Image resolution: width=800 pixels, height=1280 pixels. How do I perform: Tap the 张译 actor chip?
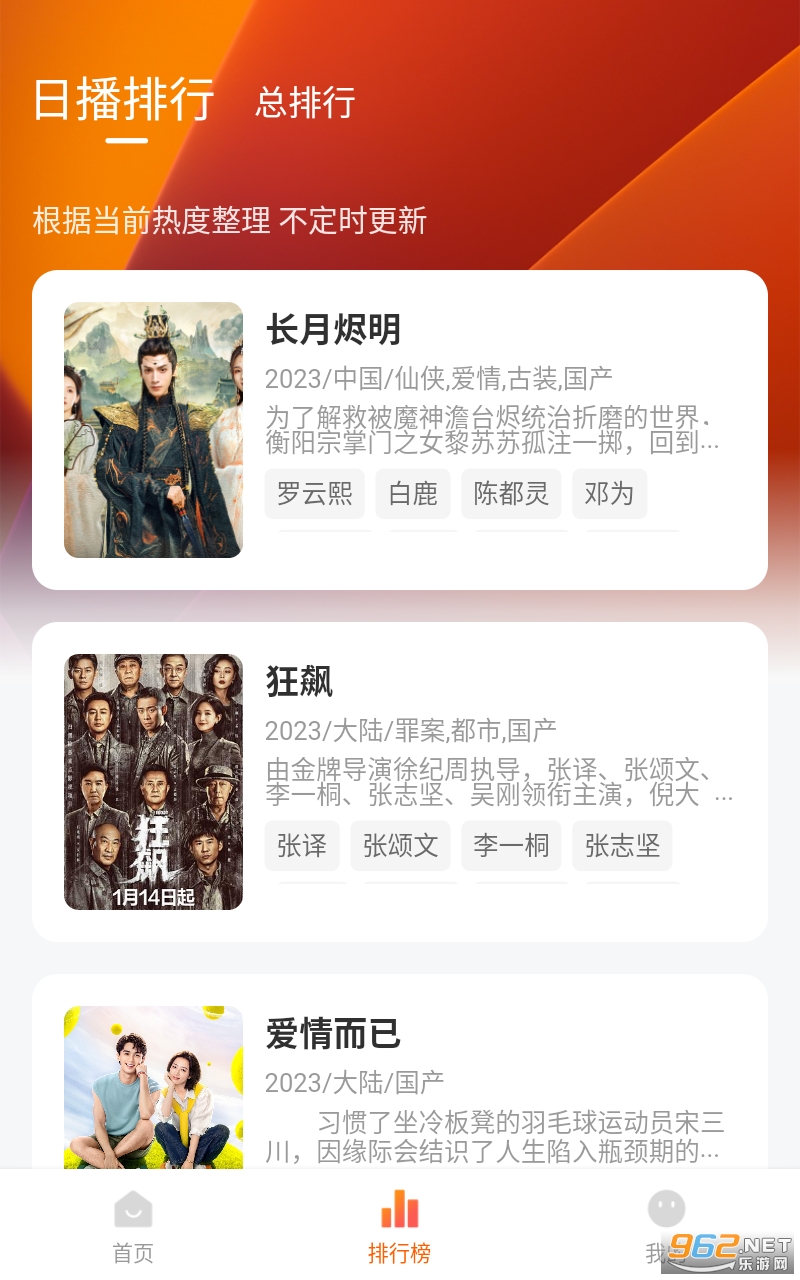pos(302,846)
